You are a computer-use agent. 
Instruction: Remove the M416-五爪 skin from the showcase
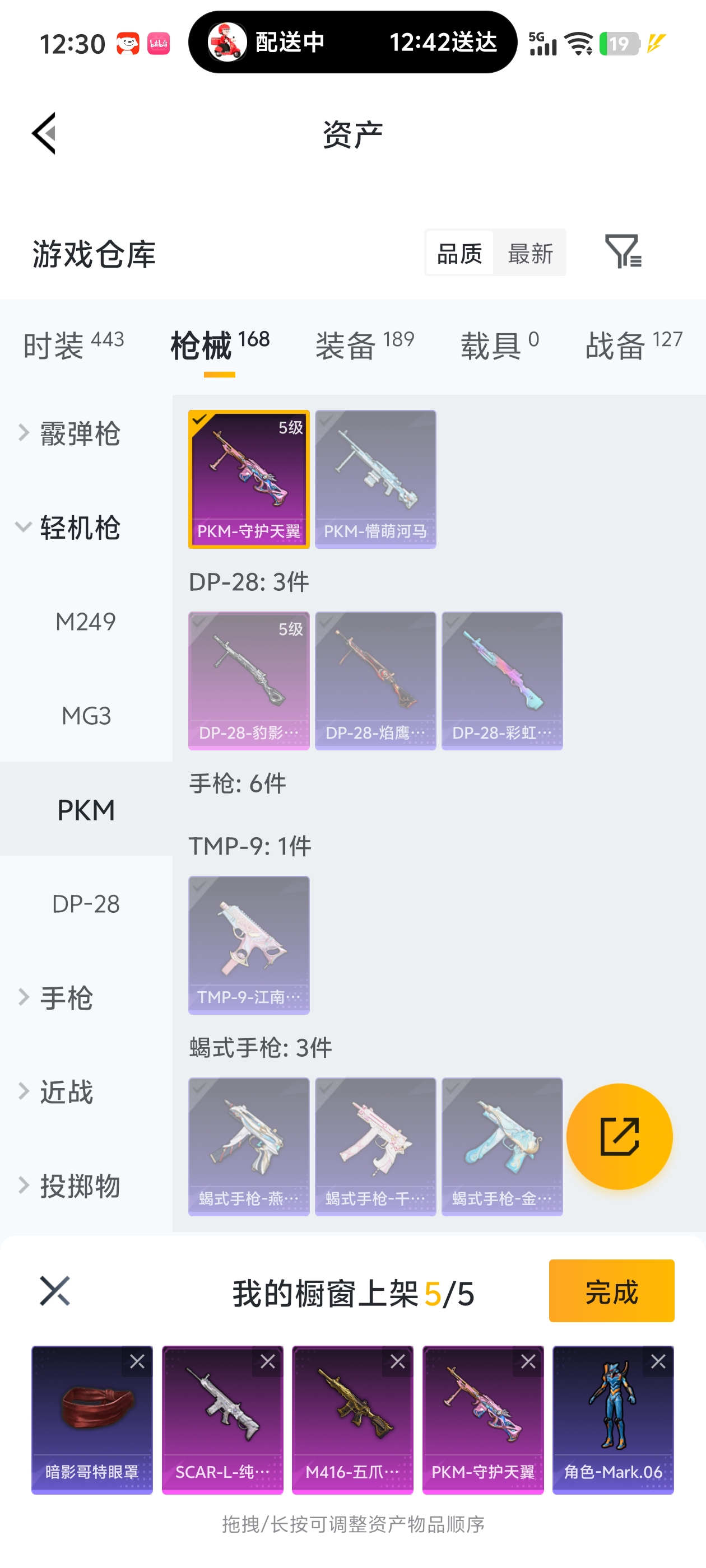click(398, 1362)
